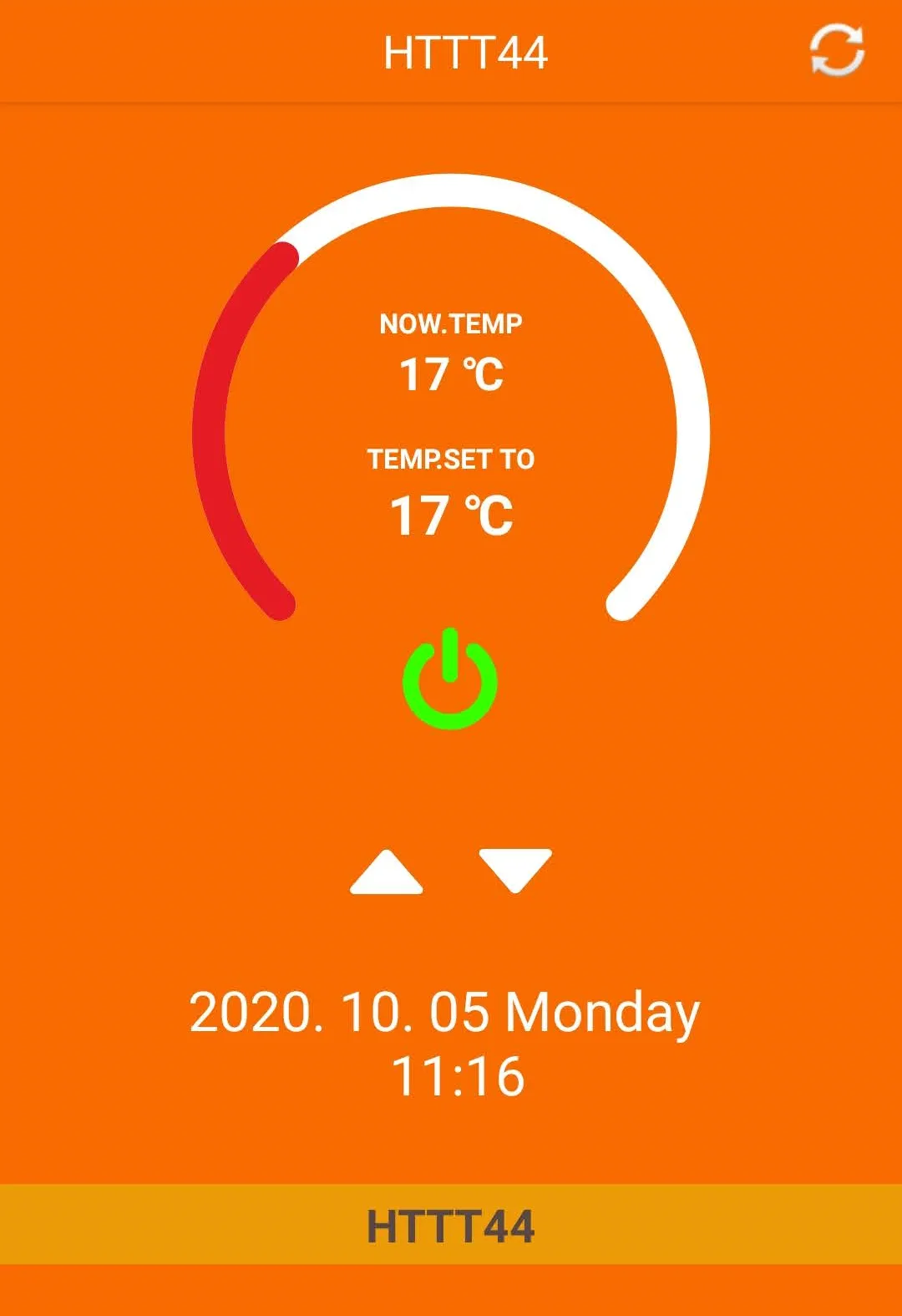902x1316 pixels.
Task: Raise the set temperature with the up arrow
Action: pos(386,872)
